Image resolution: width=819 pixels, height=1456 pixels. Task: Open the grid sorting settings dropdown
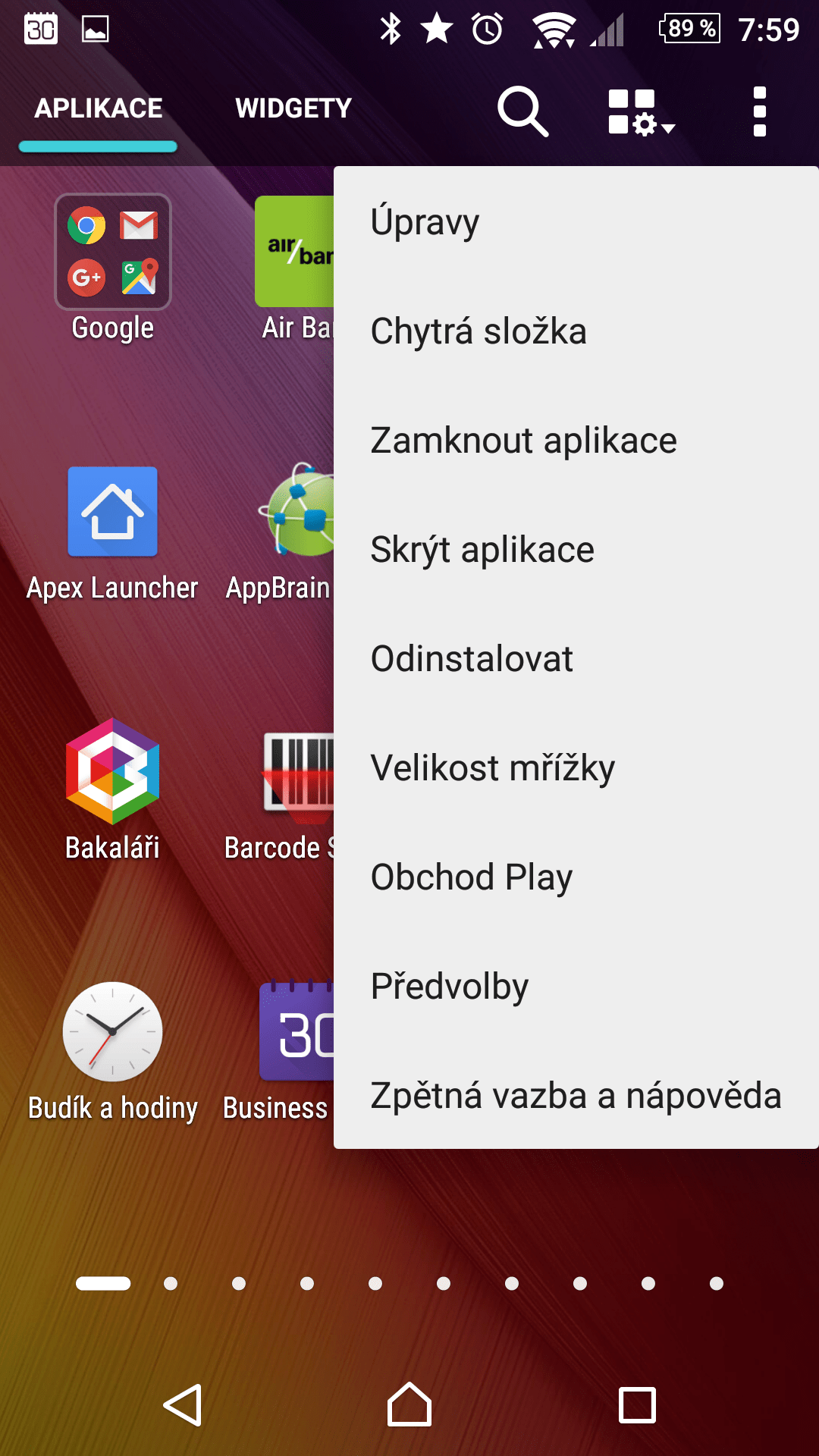(x=641, y=111)
